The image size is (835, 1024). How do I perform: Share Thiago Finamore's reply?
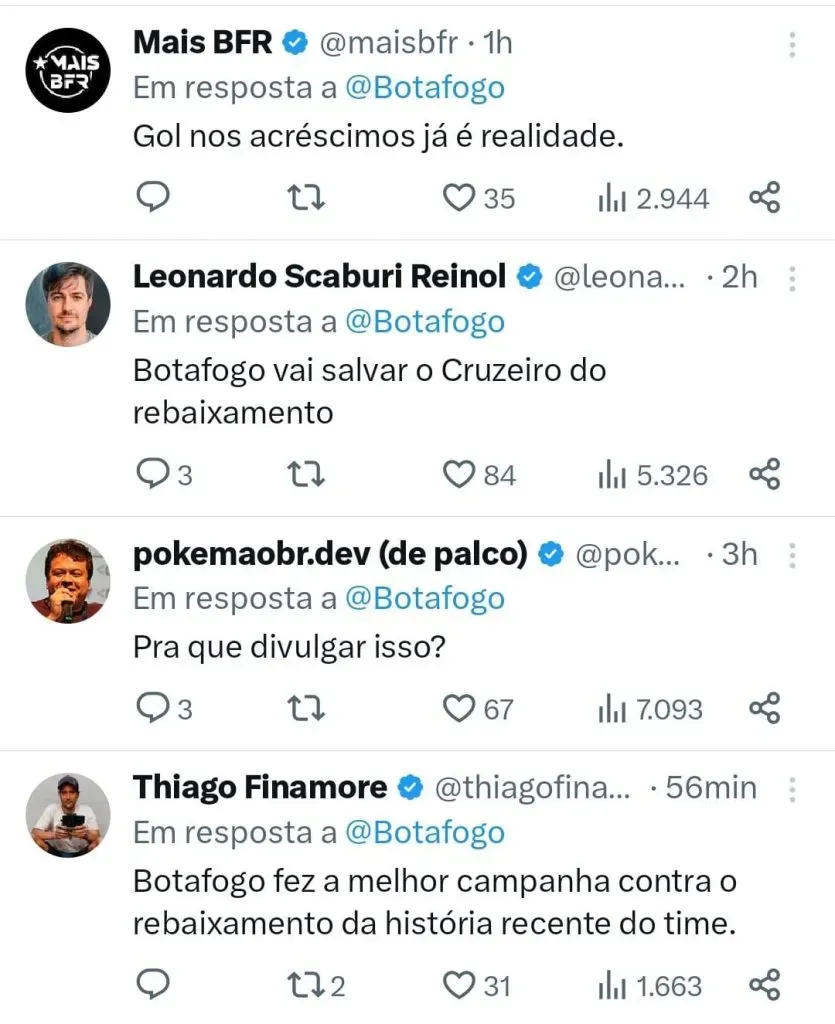tap(764, 985)
